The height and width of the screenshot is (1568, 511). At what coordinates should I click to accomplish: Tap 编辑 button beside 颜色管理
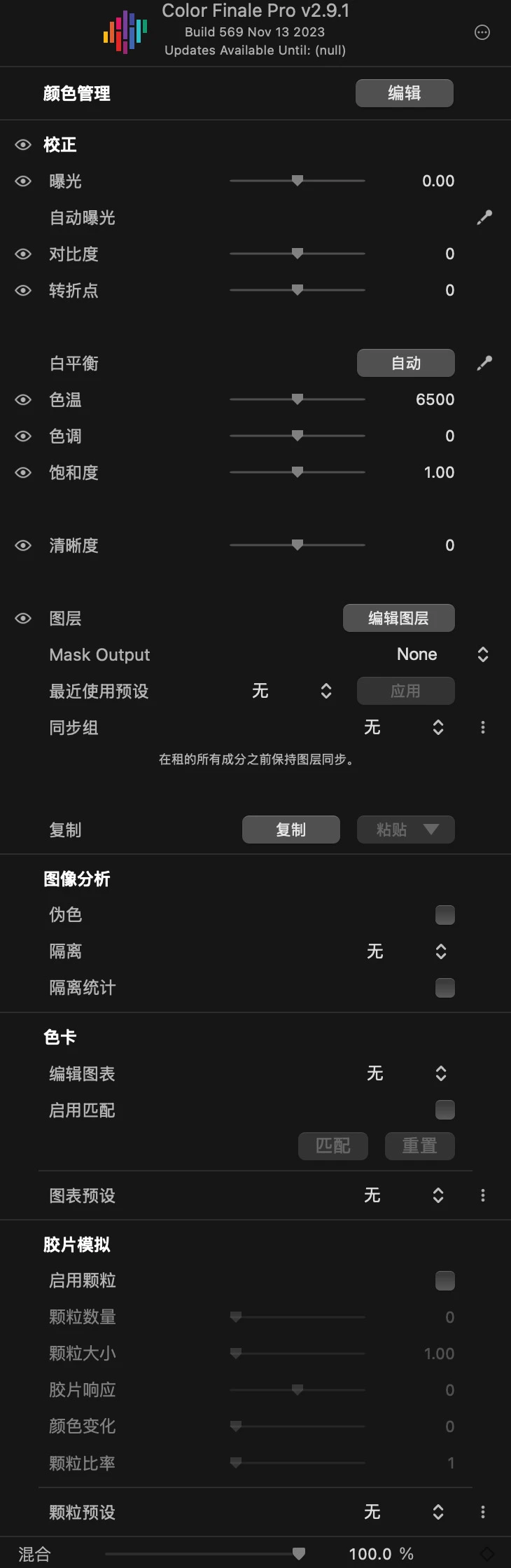click(404, 93)
